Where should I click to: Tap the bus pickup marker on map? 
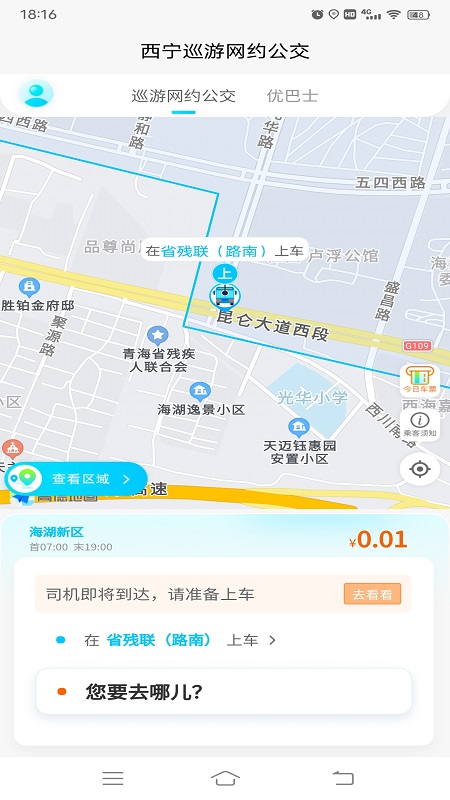[x=224, y=295]
